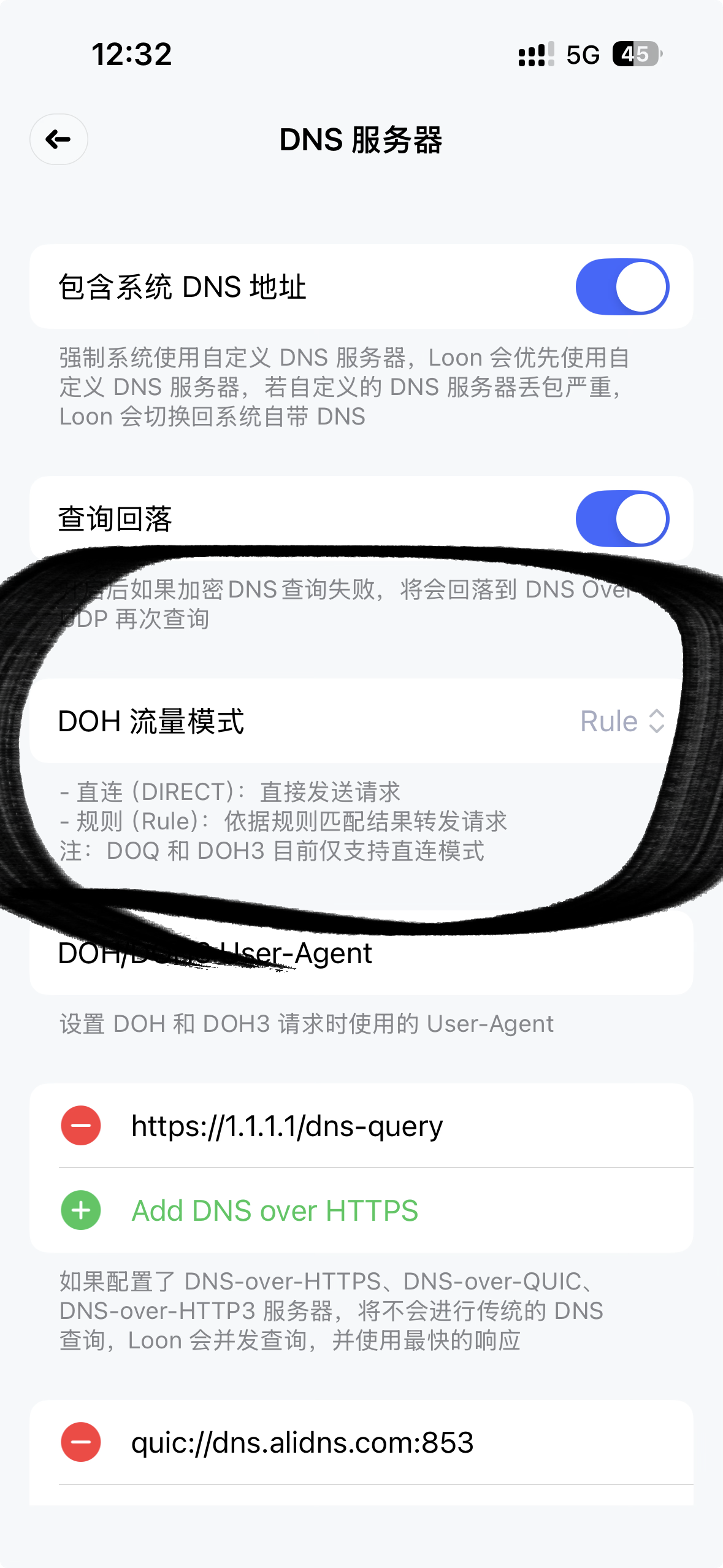Edit the https://1.1.1.1/dns-query address
Viewport: 723px width, 1568px height.
[287, 1126]
